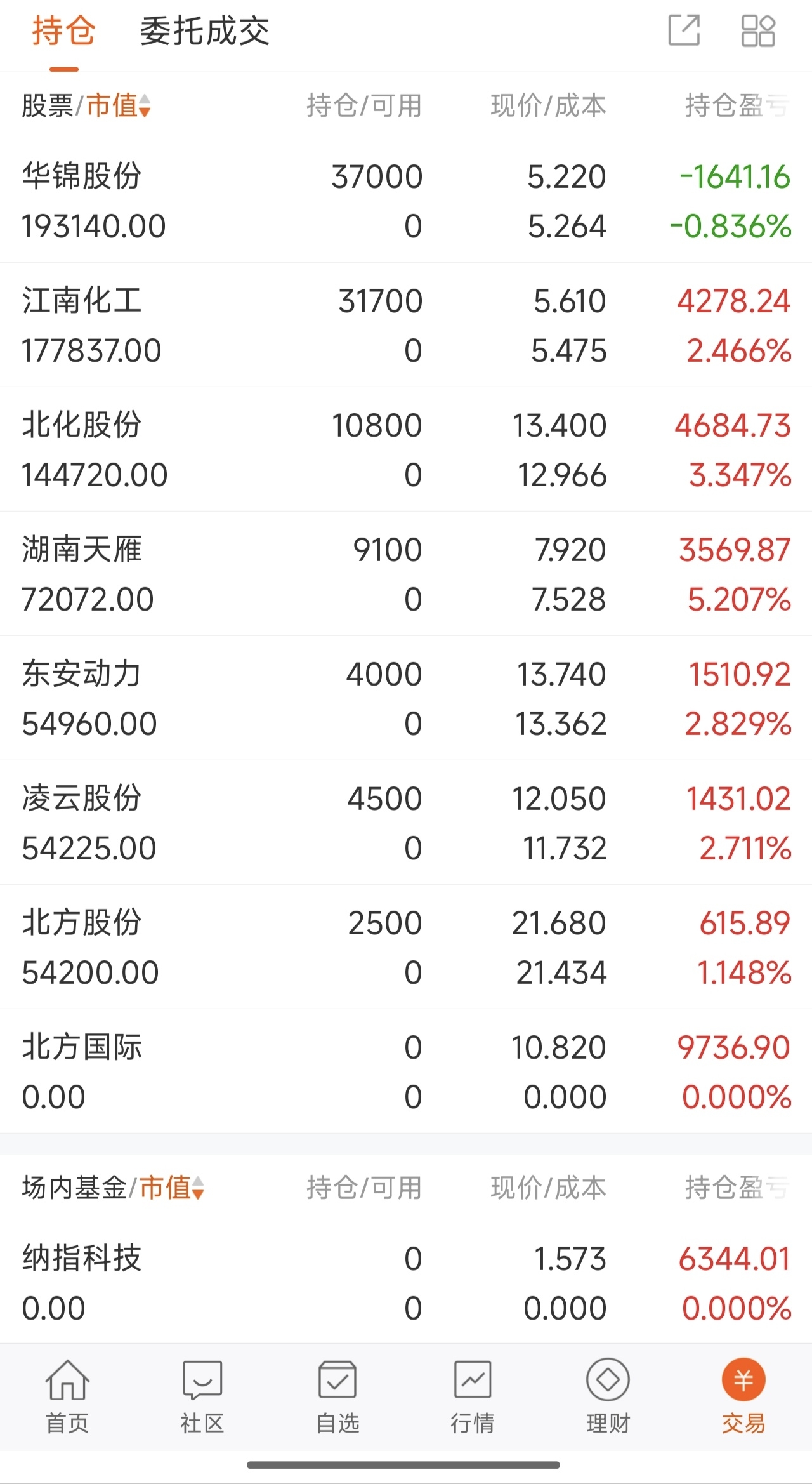Go to the 首页 tab
812x1484 pixels.
point(67,1398)
